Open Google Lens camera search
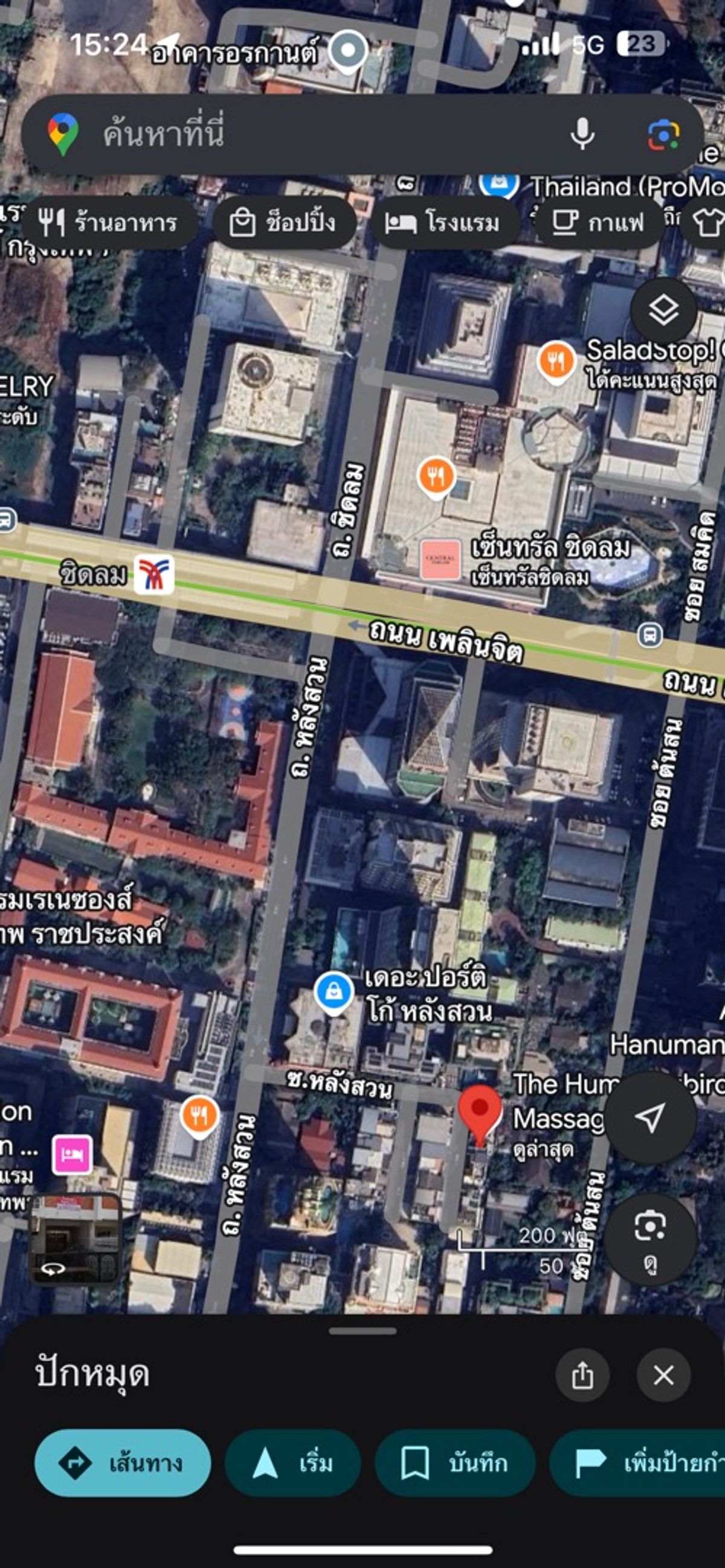725x1568 pixels. (663, 134)
